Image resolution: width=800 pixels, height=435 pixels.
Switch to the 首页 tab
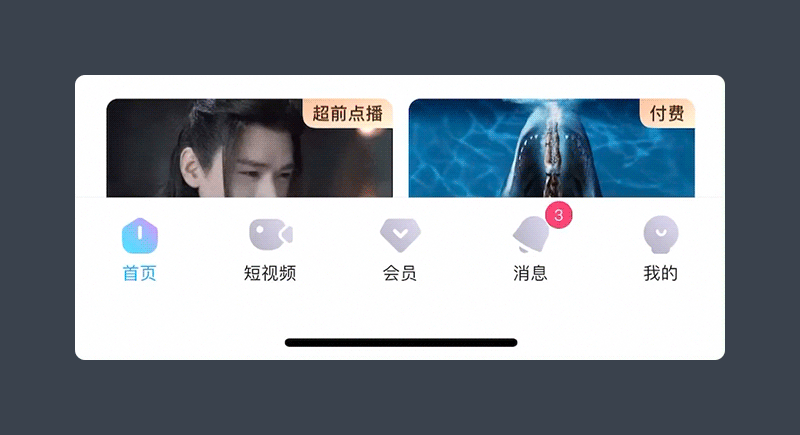coord(140,250)
